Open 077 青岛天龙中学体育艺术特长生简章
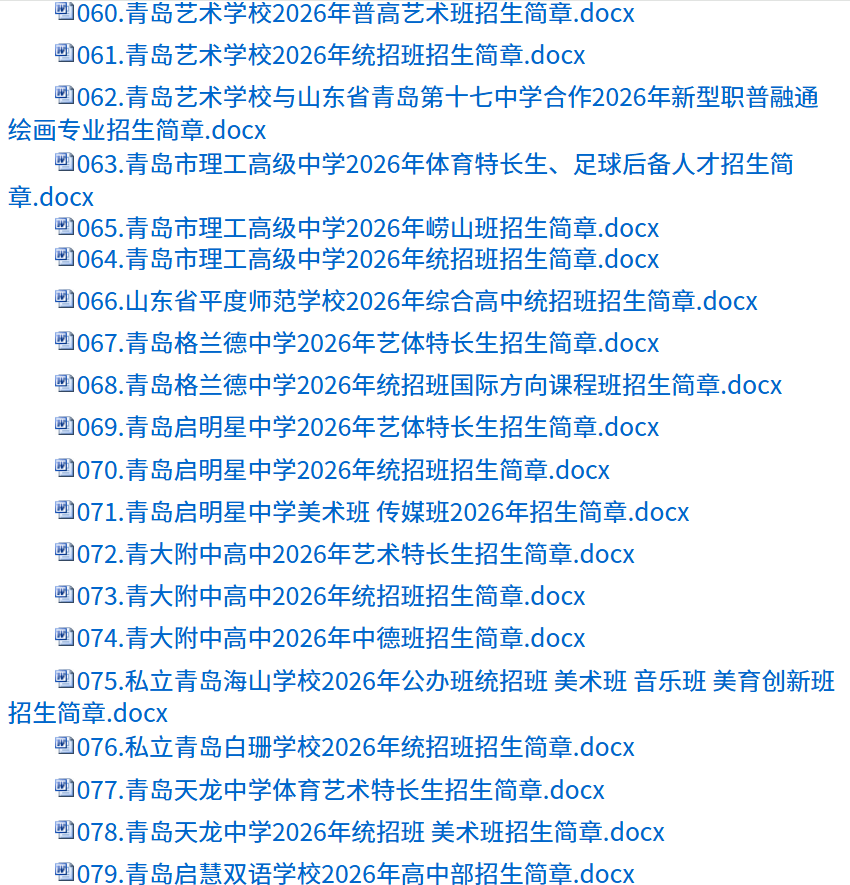 pos(335,789)
